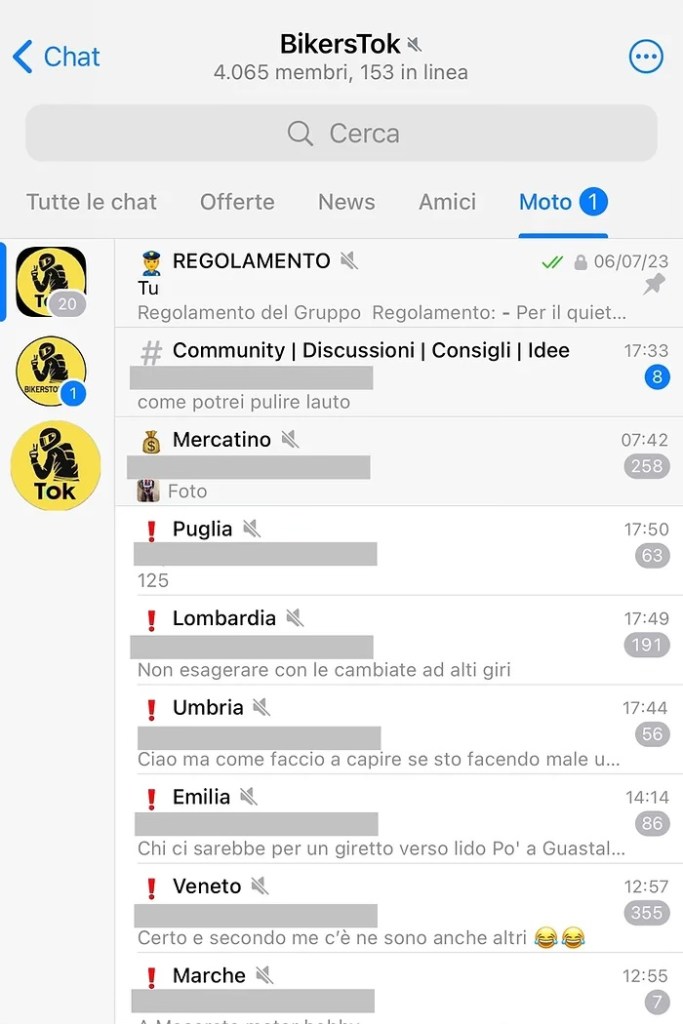Open the Umbria topic

398,730
